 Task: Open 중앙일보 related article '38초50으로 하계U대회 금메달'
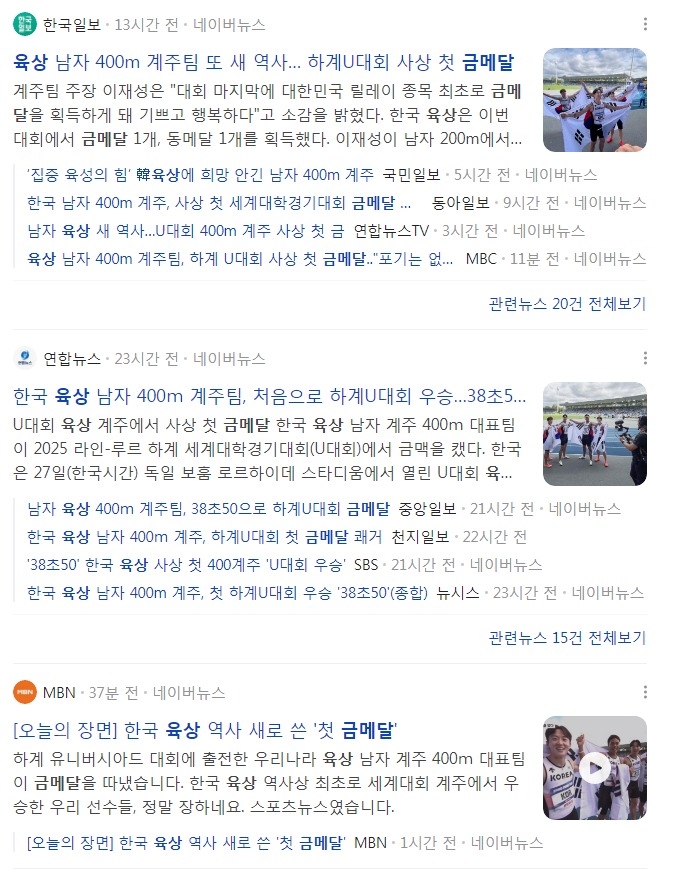208,508
